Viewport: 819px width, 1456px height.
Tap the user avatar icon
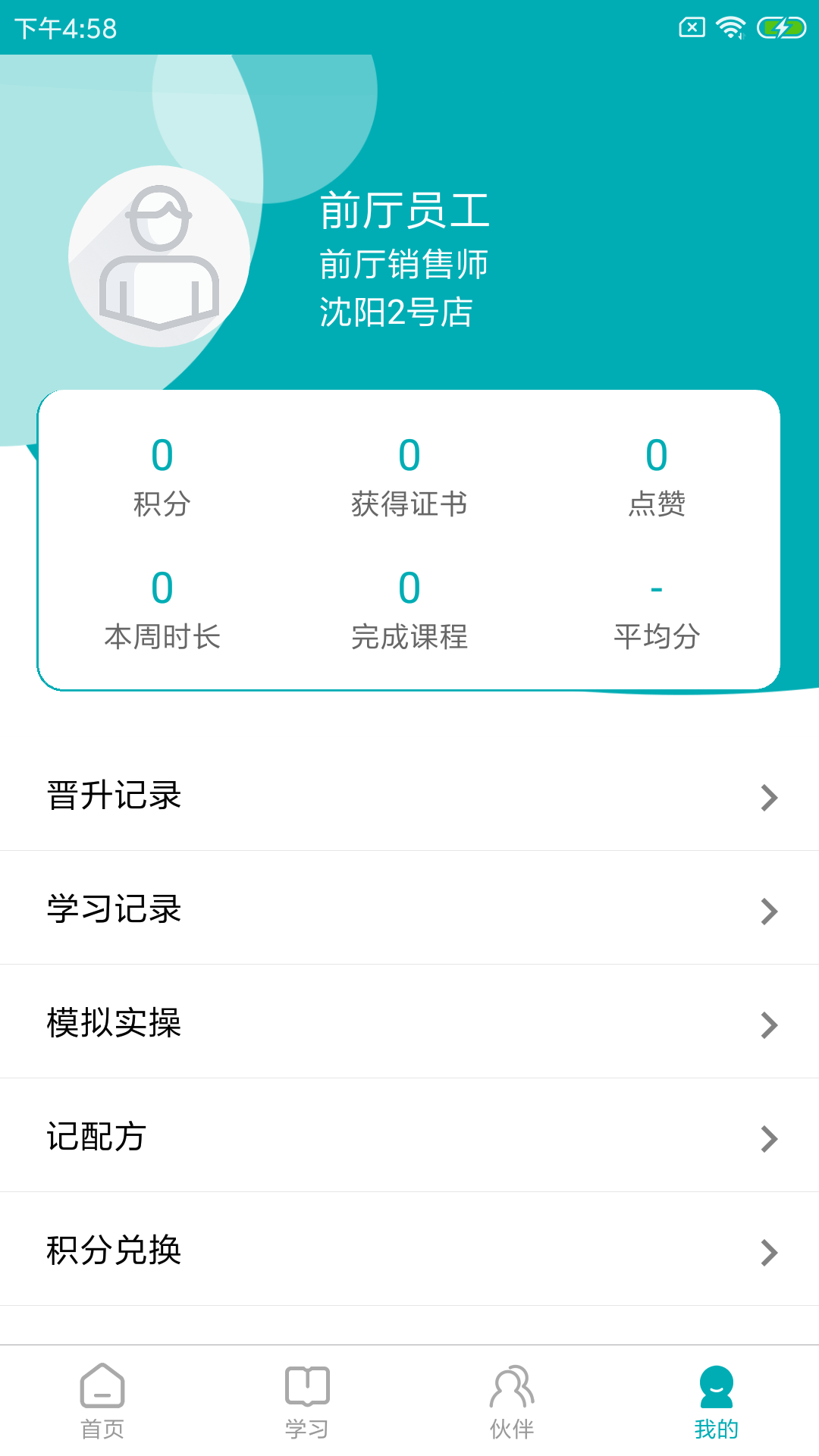pyautogui.click(x=159, y=258)
